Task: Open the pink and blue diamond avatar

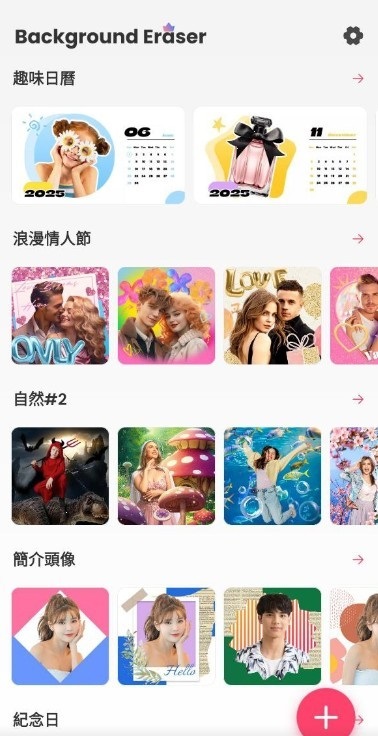Action: pos(60,636)
